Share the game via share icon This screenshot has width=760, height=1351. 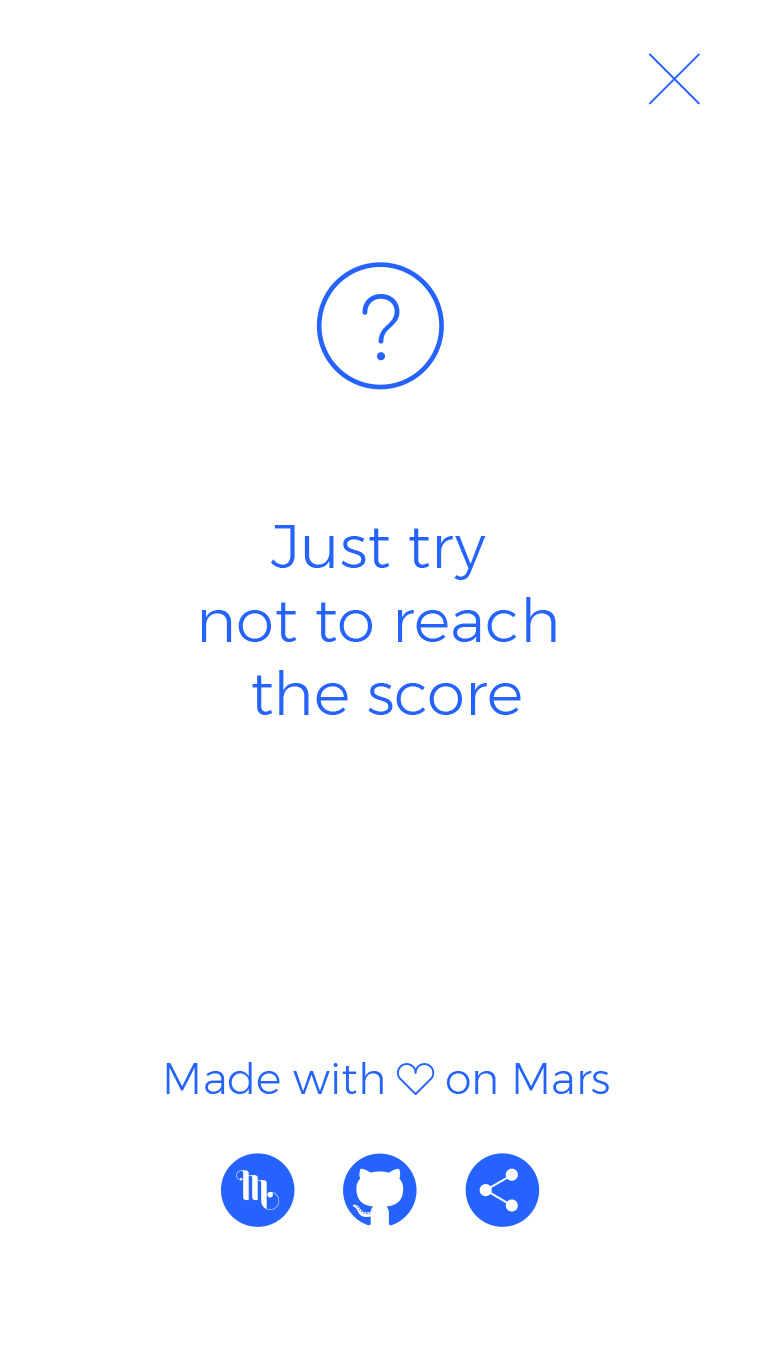pyautogui.click(x=502, y=1190)
